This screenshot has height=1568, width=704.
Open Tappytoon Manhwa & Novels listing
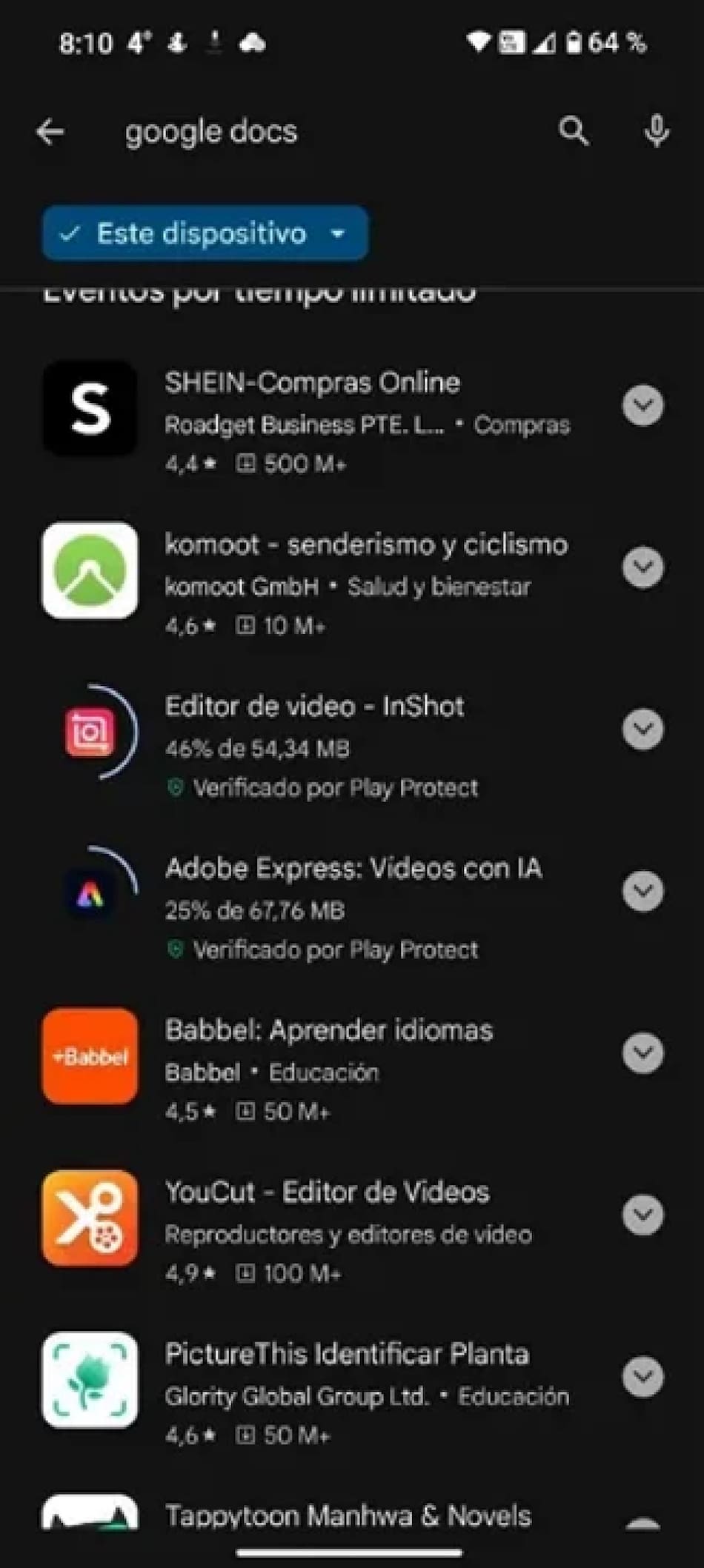(348, 1515)
